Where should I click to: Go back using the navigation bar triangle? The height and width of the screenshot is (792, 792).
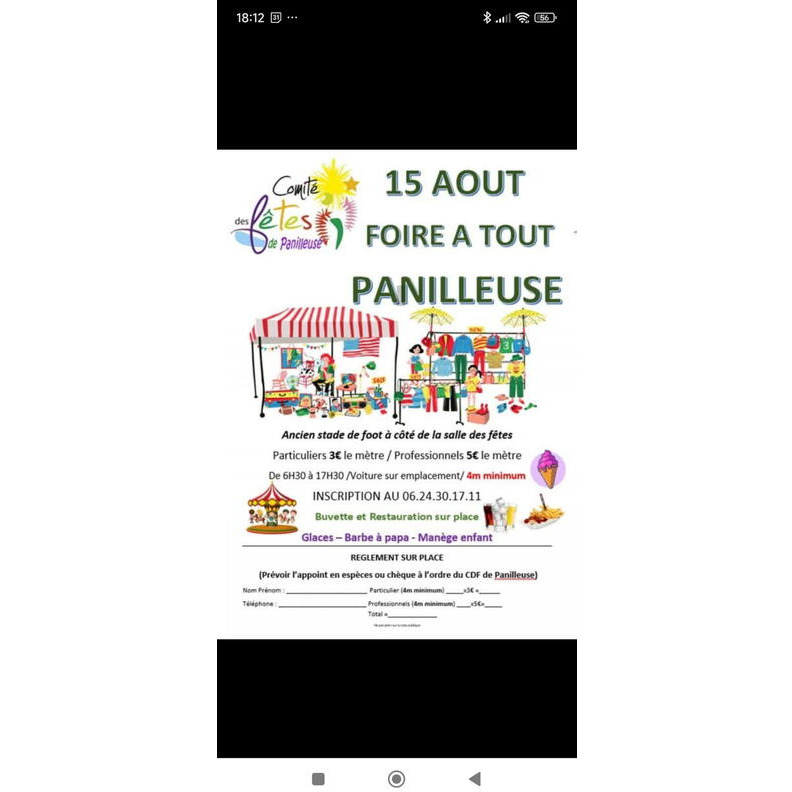click(x=475, y=778)
